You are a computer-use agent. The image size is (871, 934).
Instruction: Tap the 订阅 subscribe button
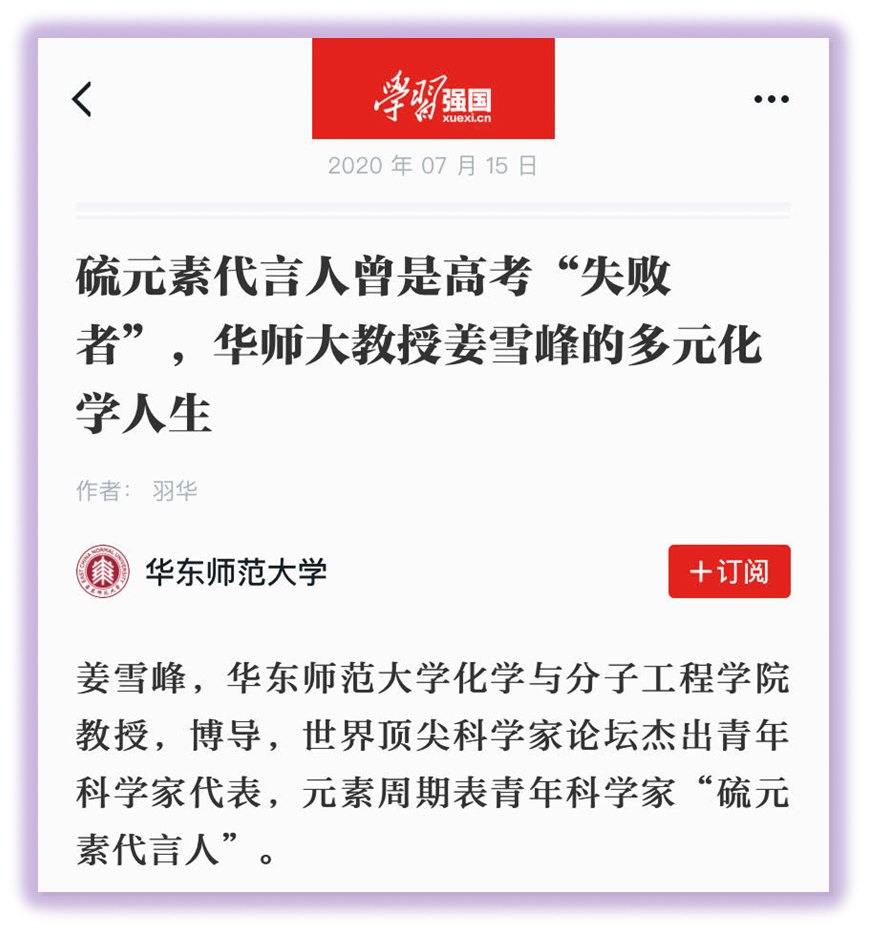(729, 571)
